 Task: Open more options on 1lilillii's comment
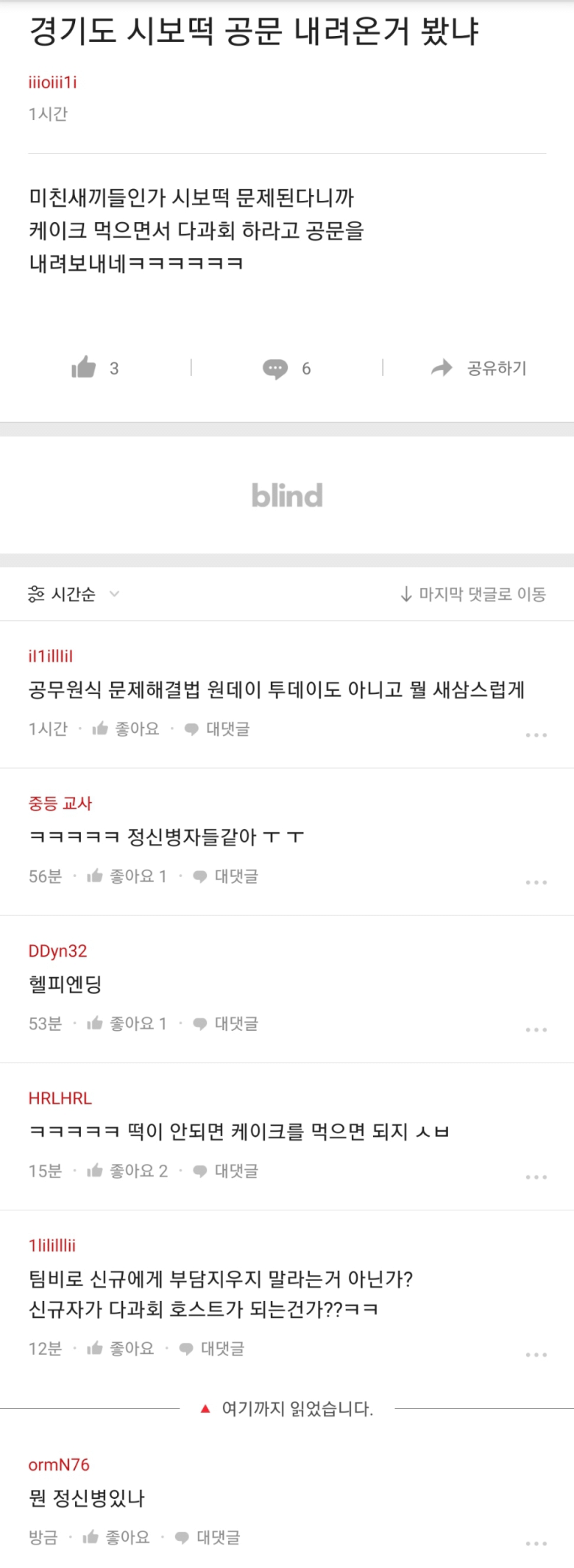[x=536, y=1355]
